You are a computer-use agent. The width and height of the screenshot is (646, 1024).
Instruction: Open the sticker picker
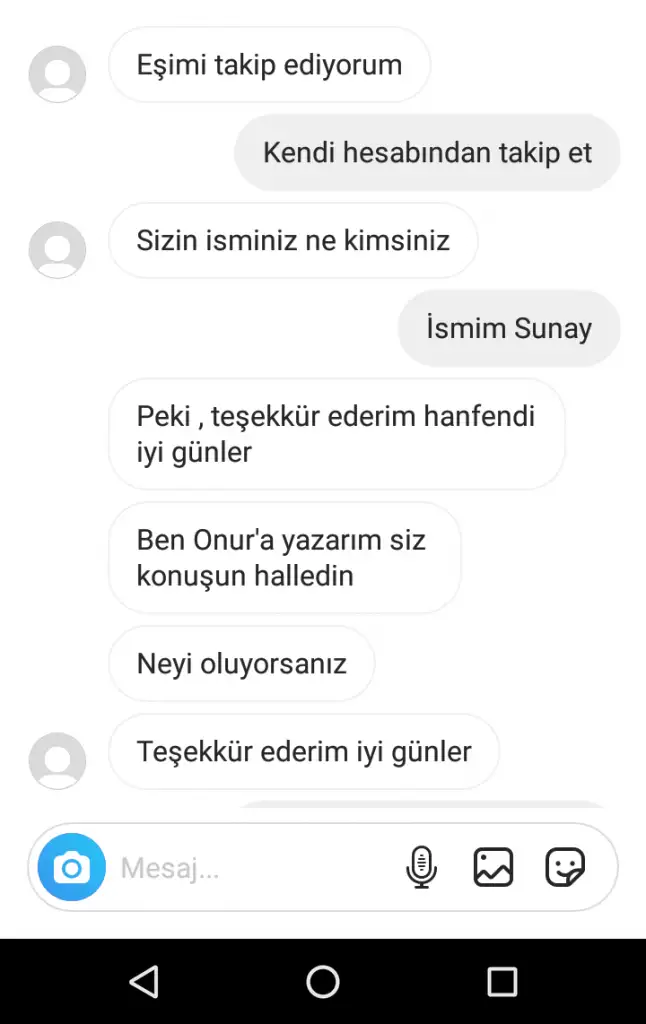[x=565, y=867]
